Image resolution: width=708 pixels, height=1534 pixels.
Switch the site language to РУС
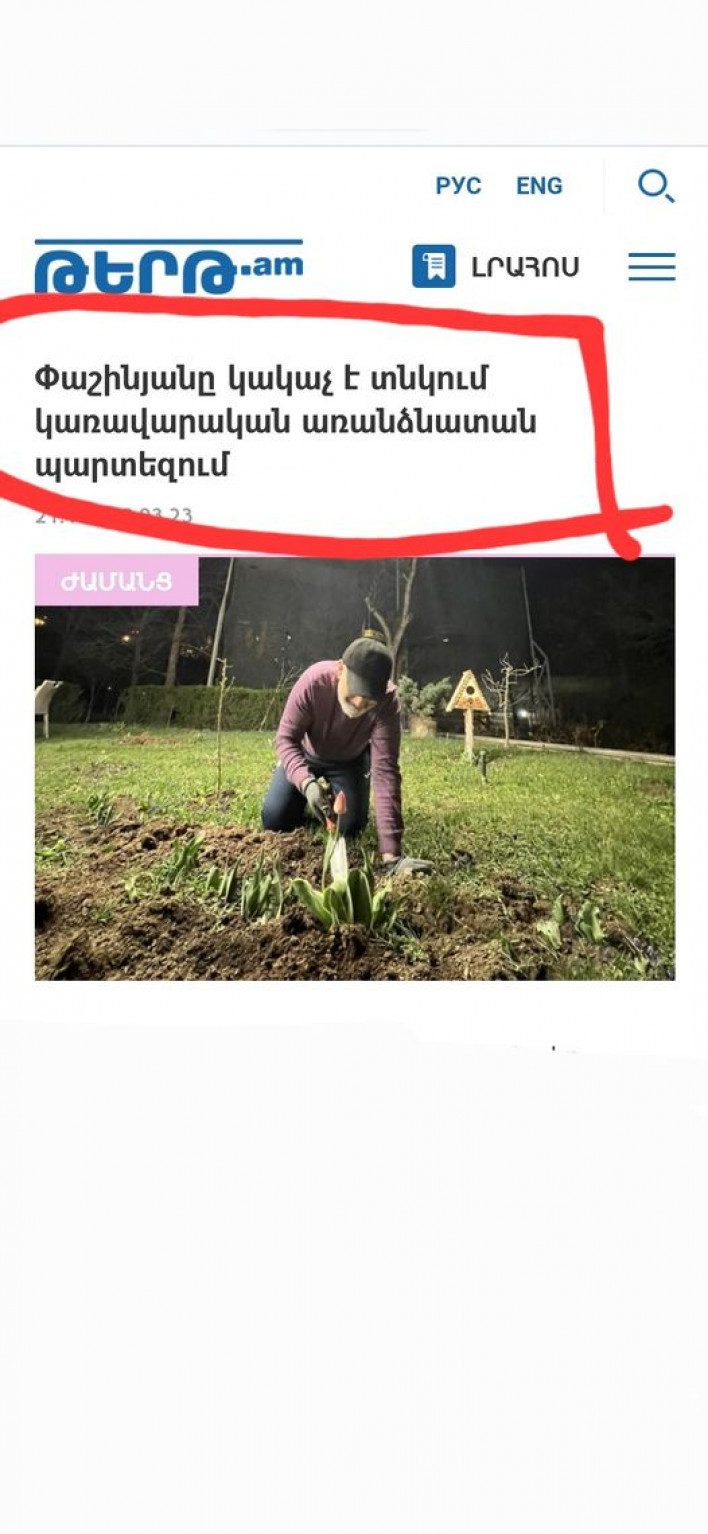[x=458, y=186]
